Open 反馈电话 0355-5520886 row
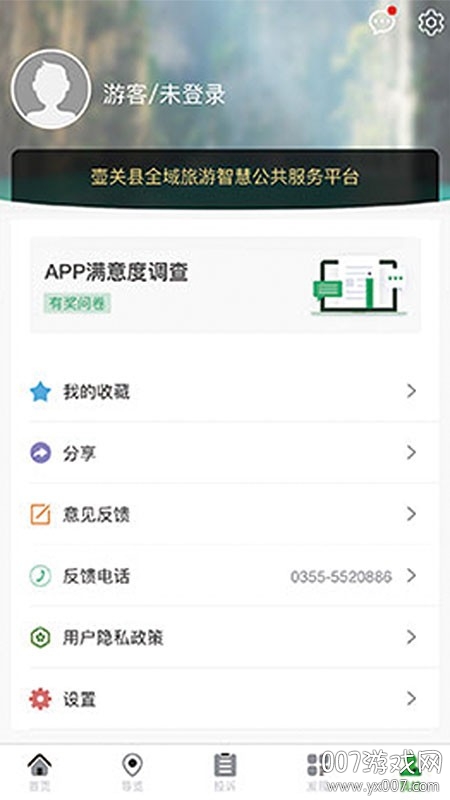450x800 pixels. pyautogui.click(x=225, y=576)
